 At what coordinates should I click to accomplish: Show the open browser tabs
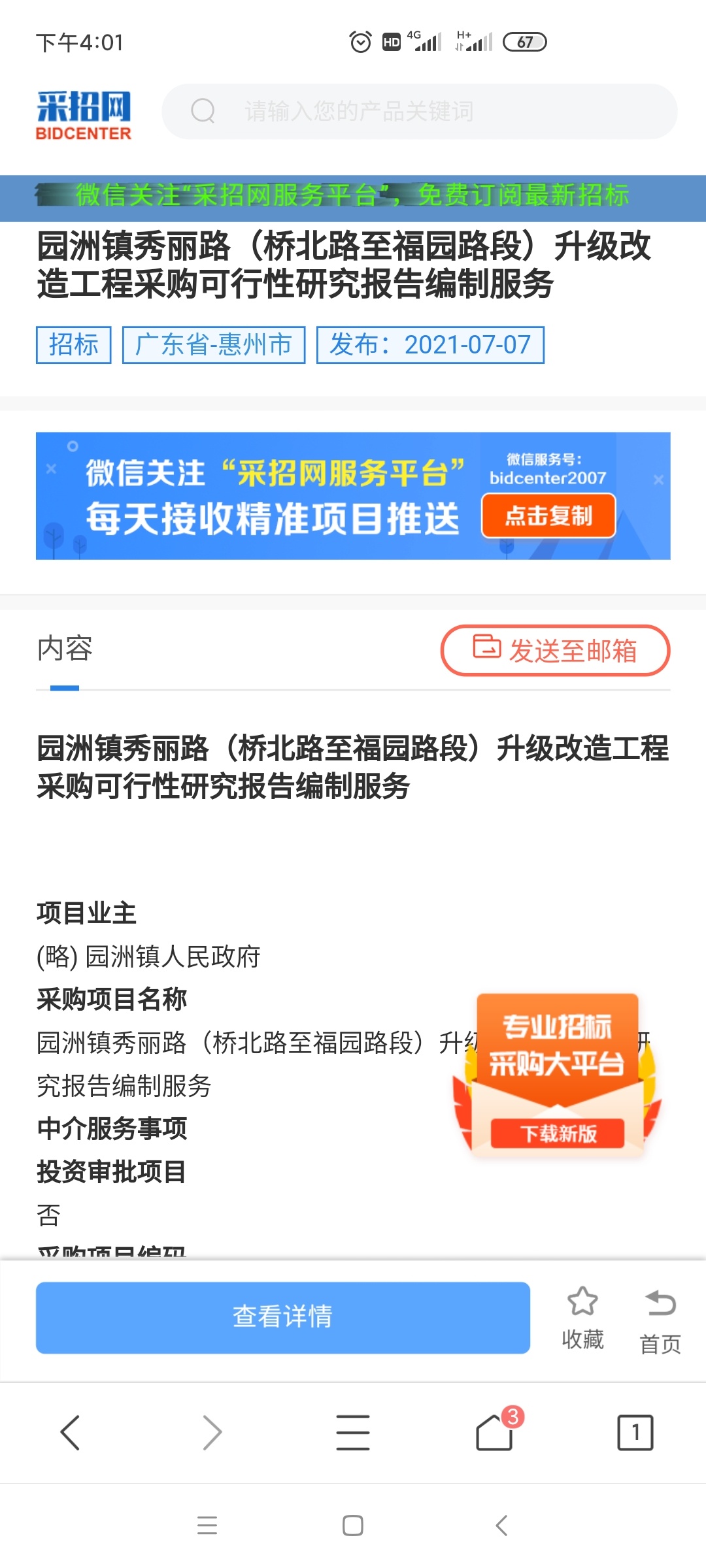point(635,1433)
